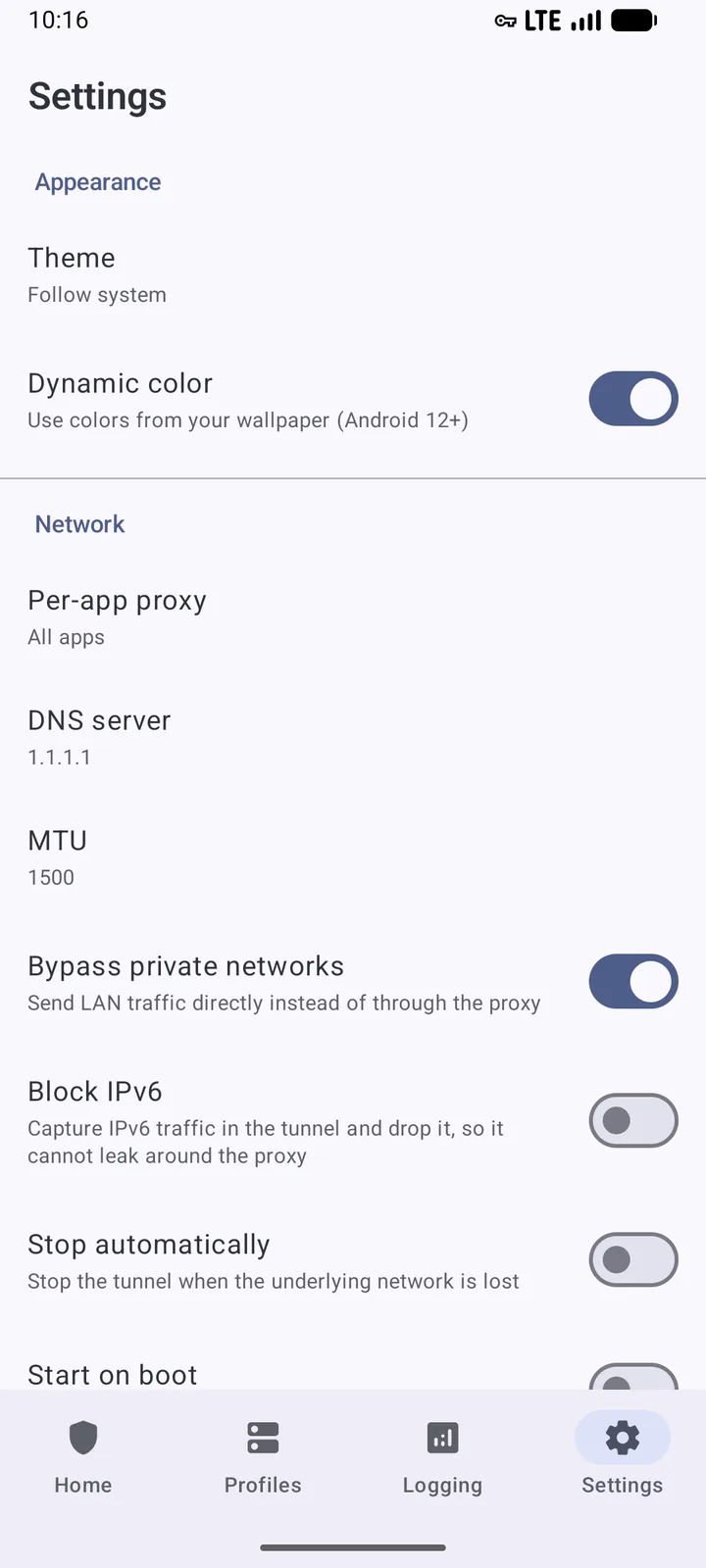Viewport: 706px width, 1568px height.
Task: Open Per-app proxy settings
Action: (x=353, y=617)
